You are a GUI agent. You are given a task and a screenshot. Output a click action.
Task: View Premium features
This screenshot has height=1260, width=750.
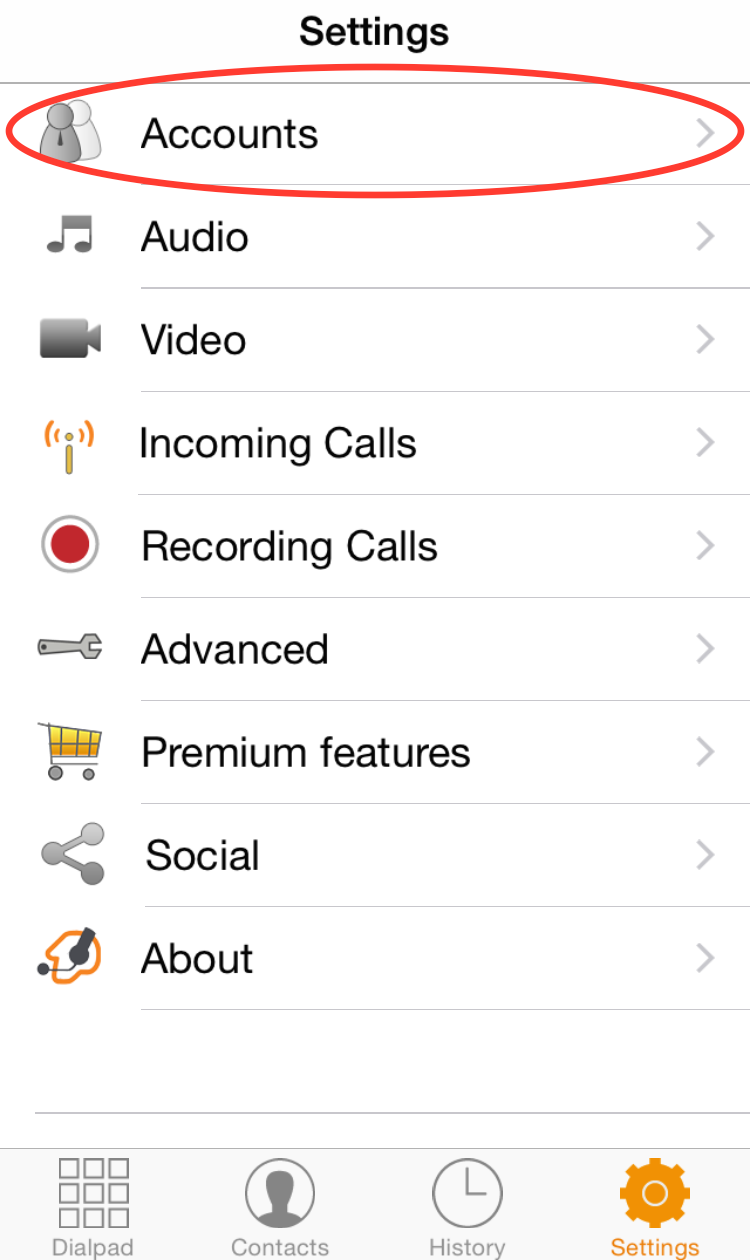[375, 752]
